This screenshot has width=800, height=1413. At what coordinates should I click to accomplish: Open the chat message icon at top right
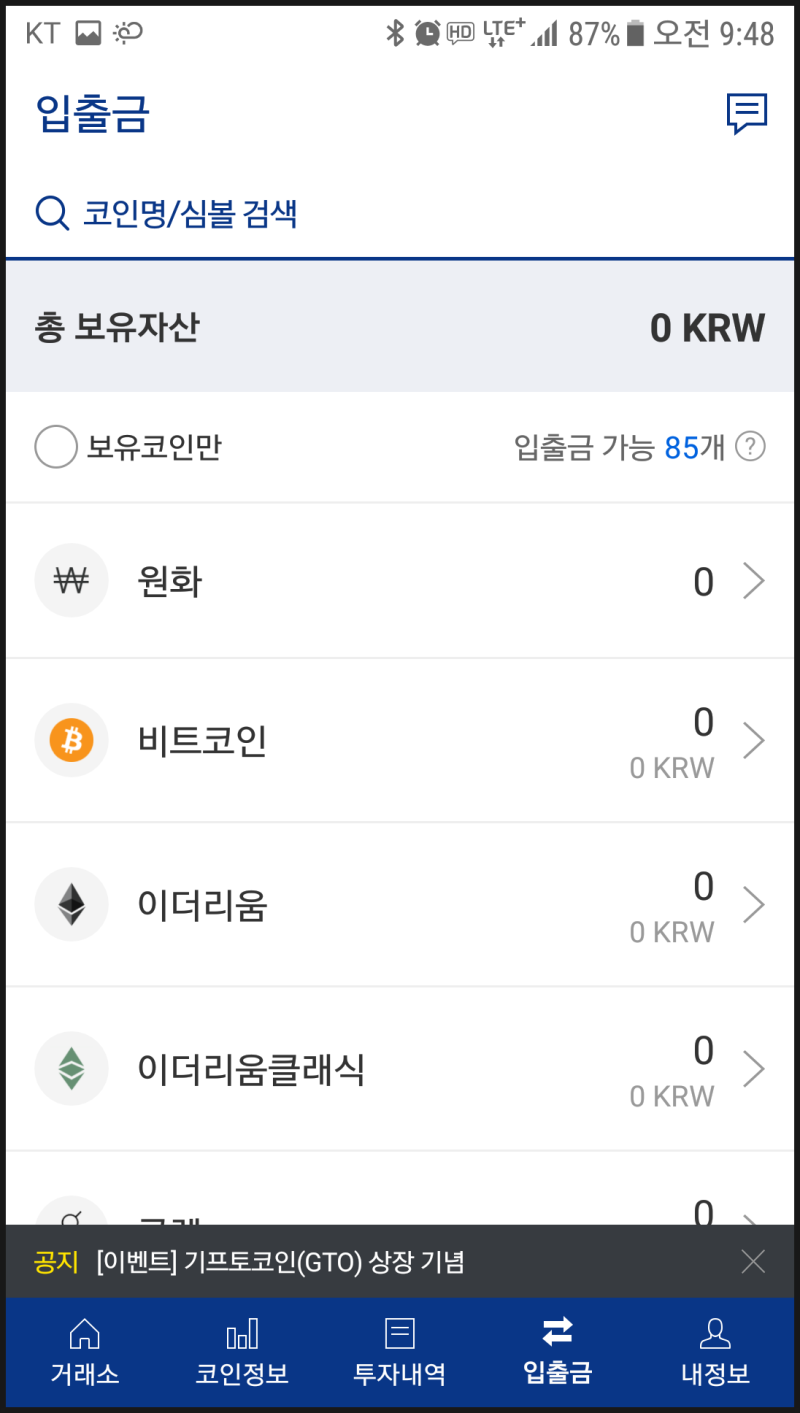pyautogui.click(x=748, y=113)
